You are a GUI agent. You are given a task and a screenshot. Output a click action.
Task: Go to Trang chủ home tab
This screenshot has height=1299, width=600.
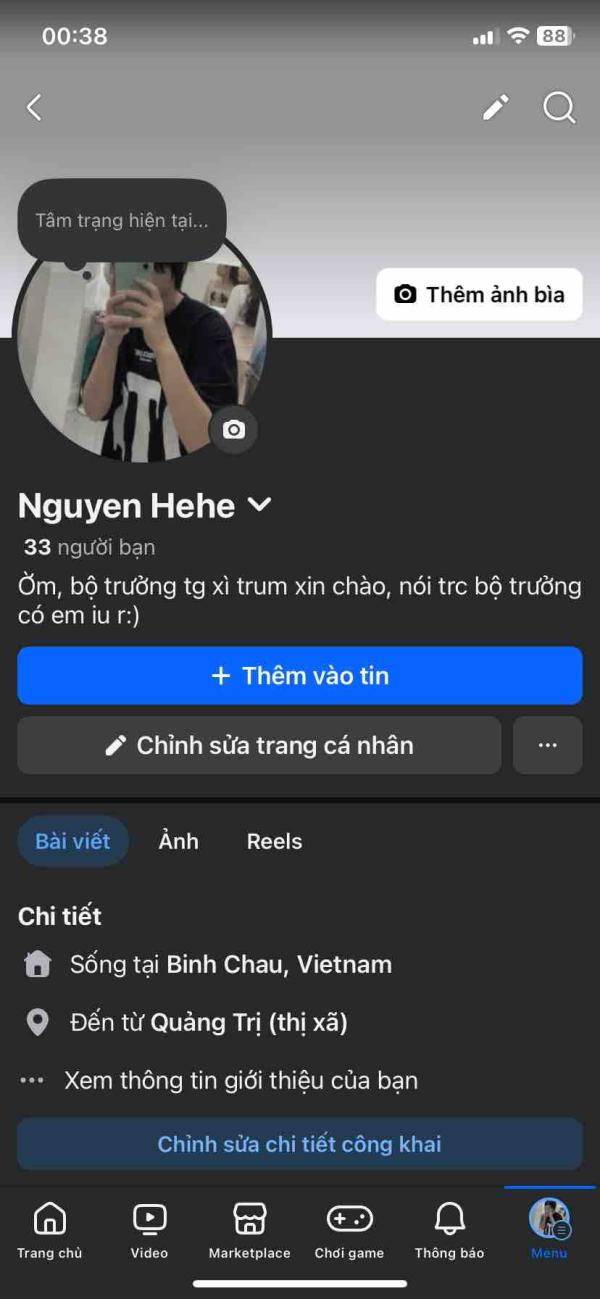point(49,1230)
